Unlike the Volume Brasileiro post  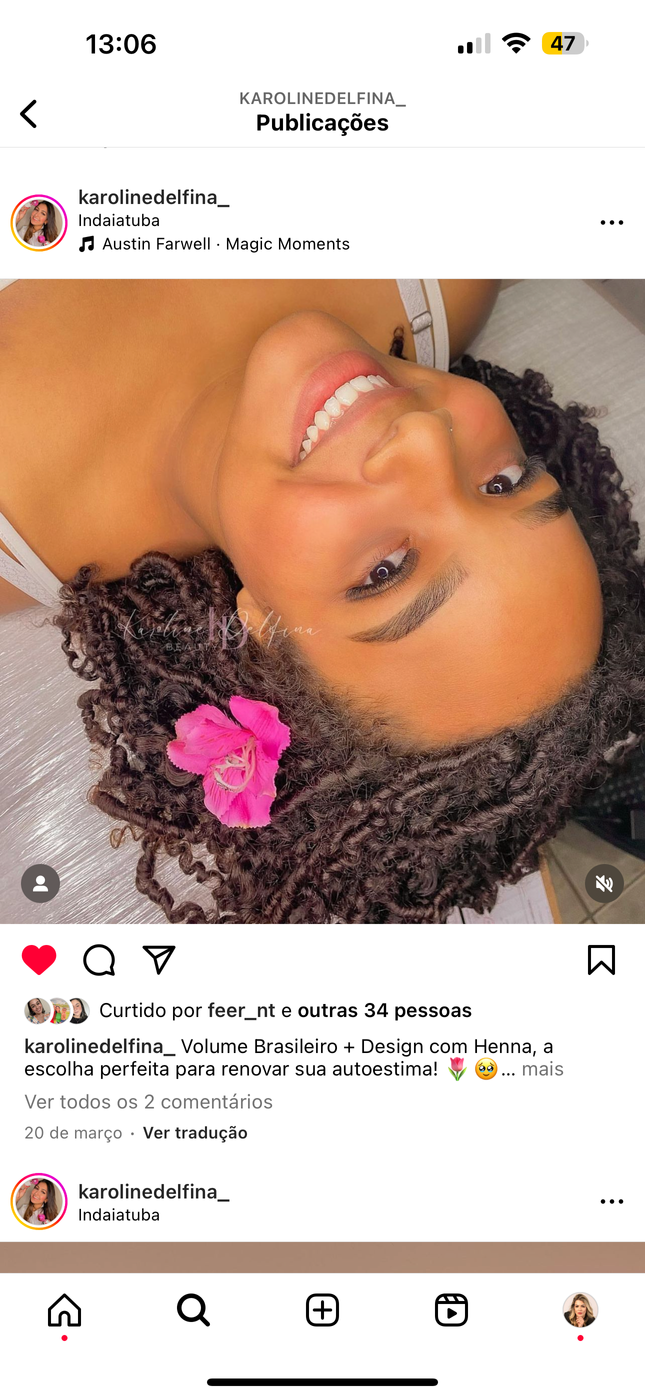tap(39, 960)
